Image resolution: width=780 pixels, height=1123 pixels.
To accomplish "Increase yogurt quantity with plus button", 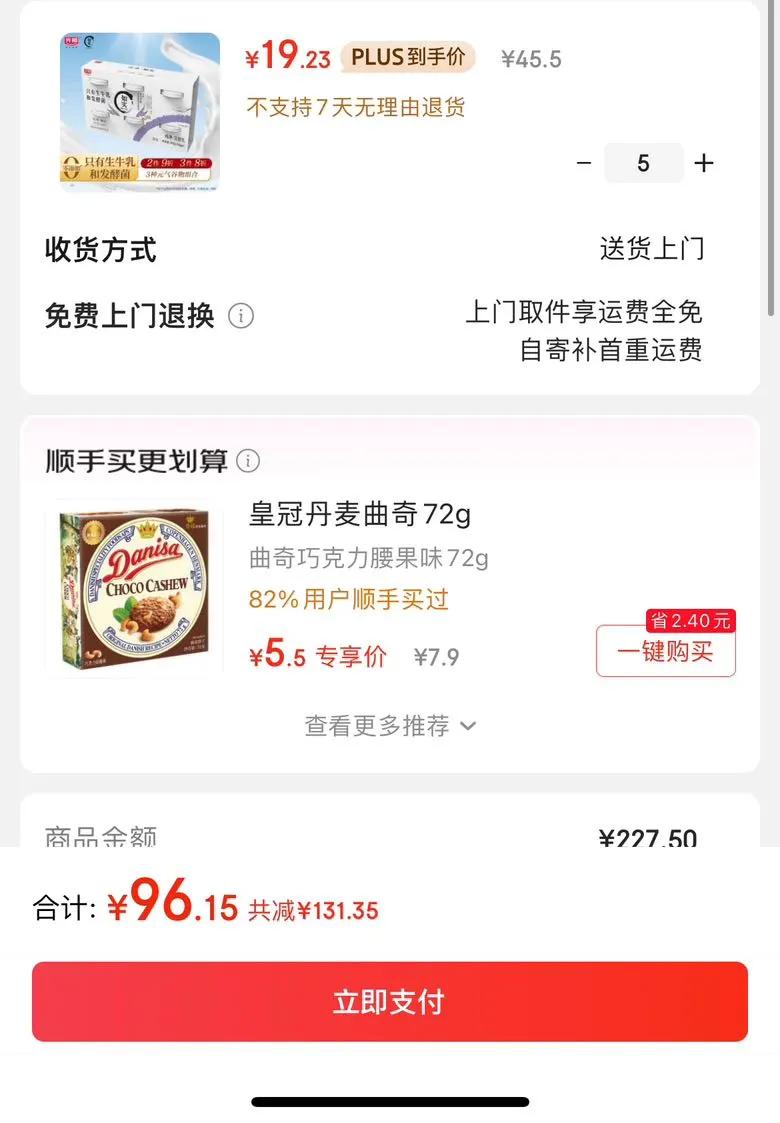I will coord(704,163).
